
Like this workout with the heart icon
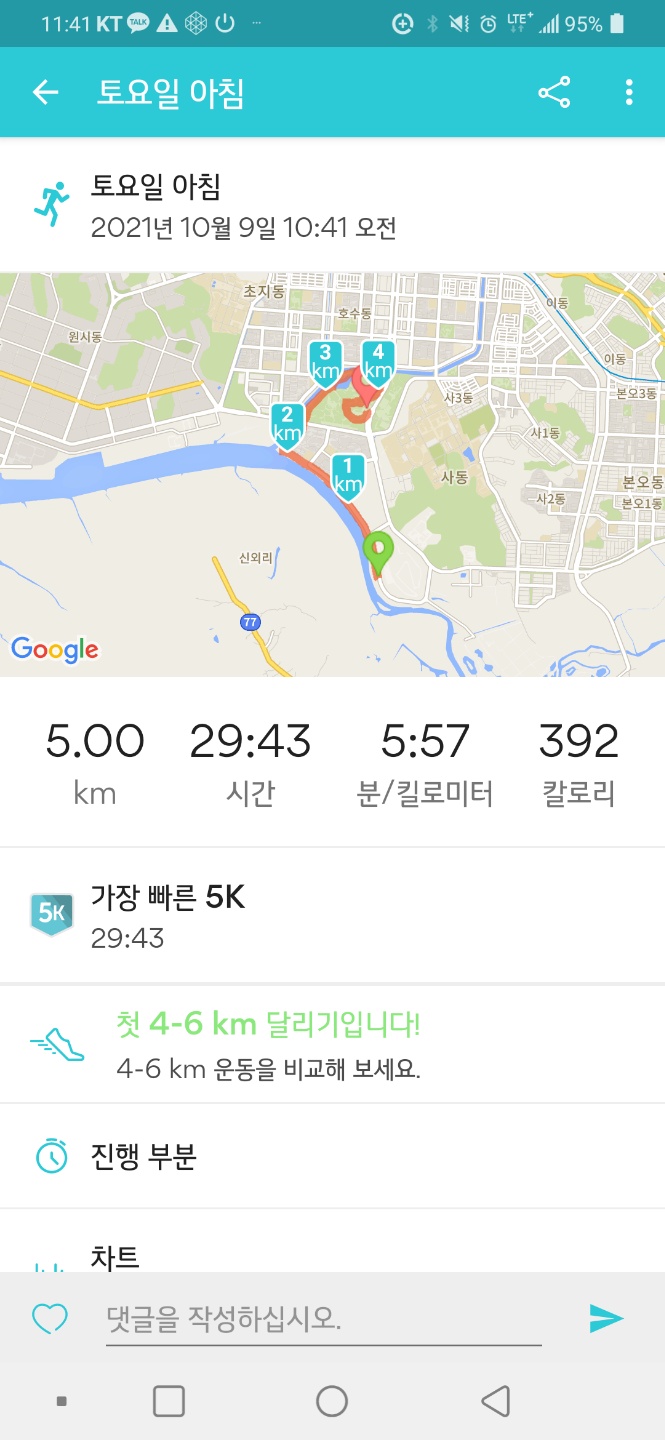coord(48,1319)
